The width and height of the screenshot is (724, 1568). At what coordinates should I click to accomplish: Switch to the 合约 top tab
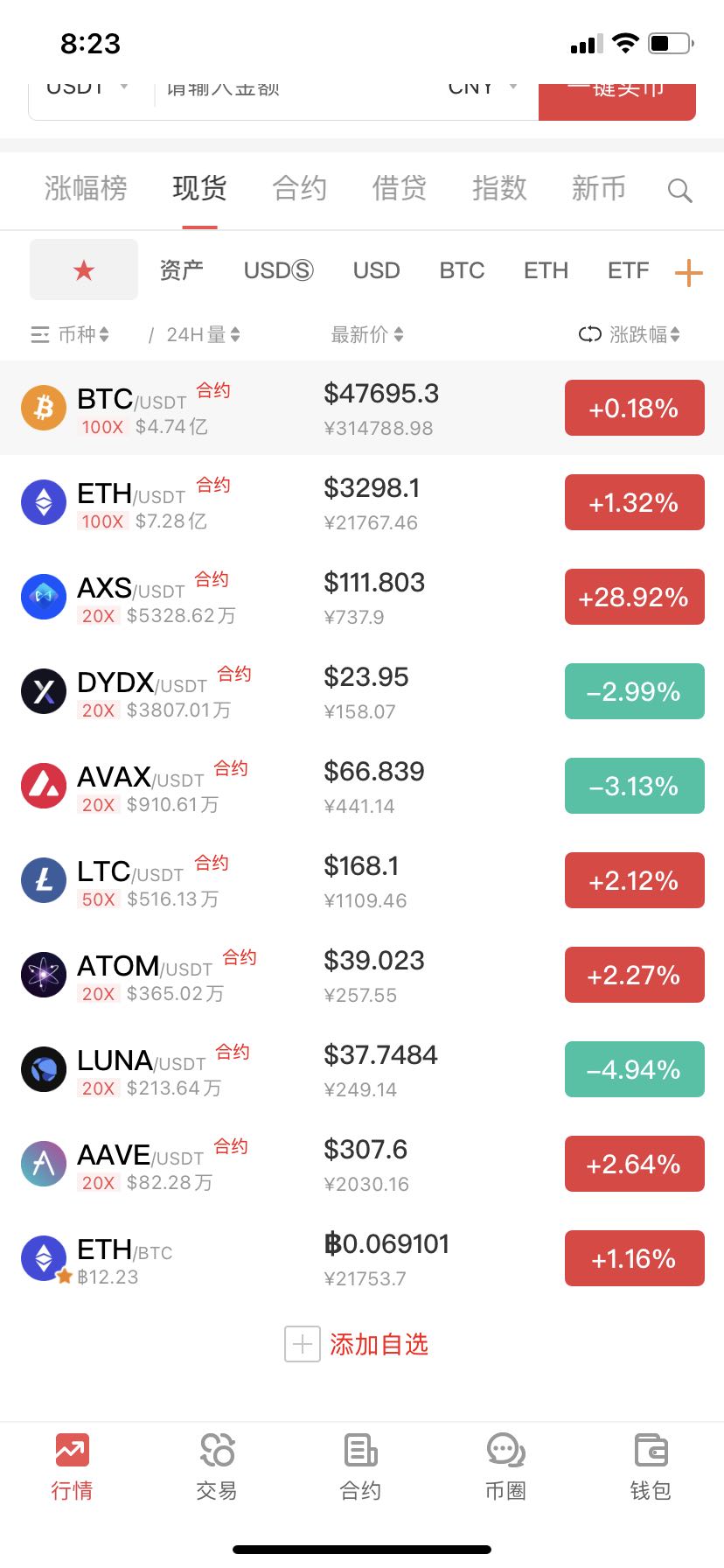point(299,188)
